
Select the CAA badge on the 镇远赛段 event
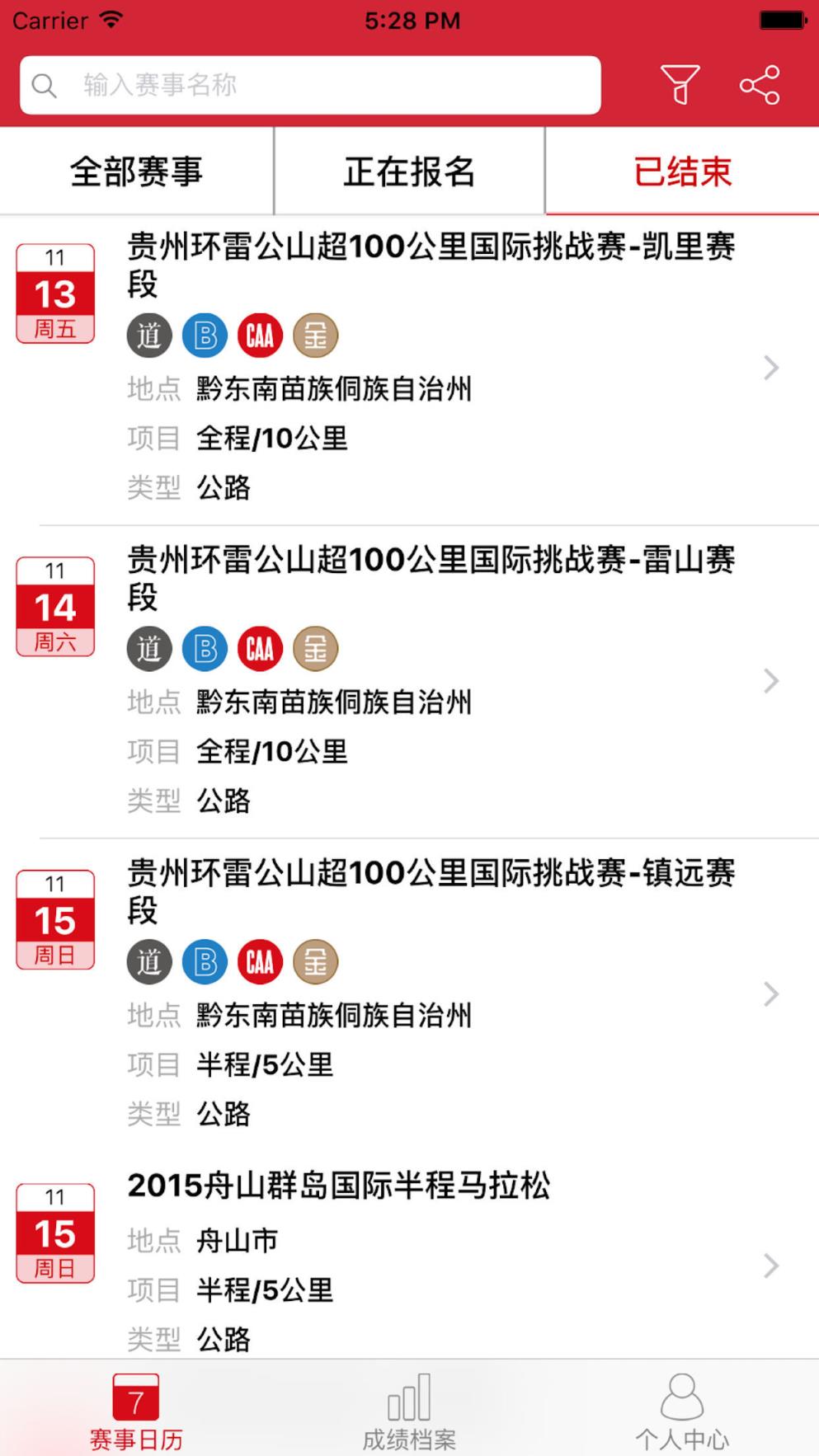click(259, 961)
